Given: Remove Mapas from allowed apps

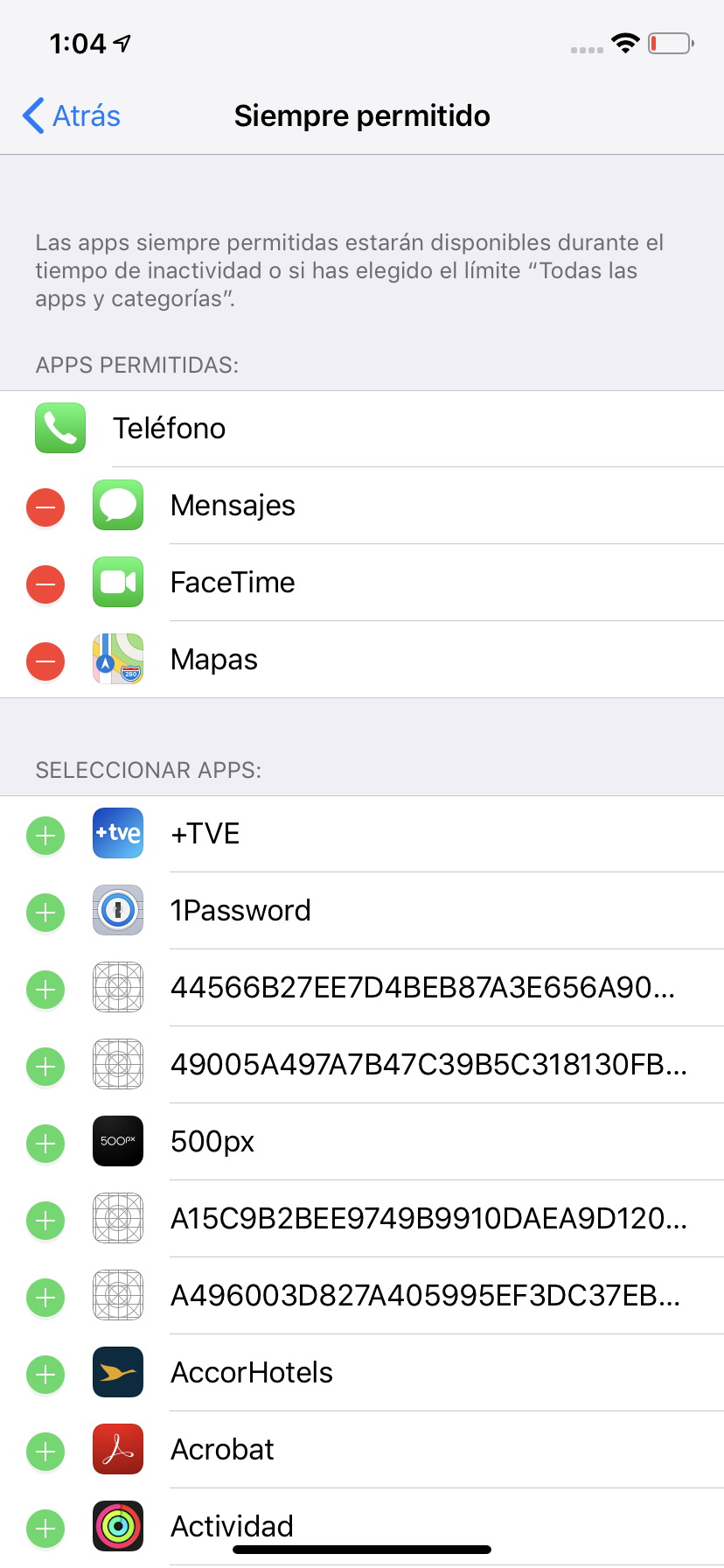Looking at the screenshot, I should click(x=45, y=661).
